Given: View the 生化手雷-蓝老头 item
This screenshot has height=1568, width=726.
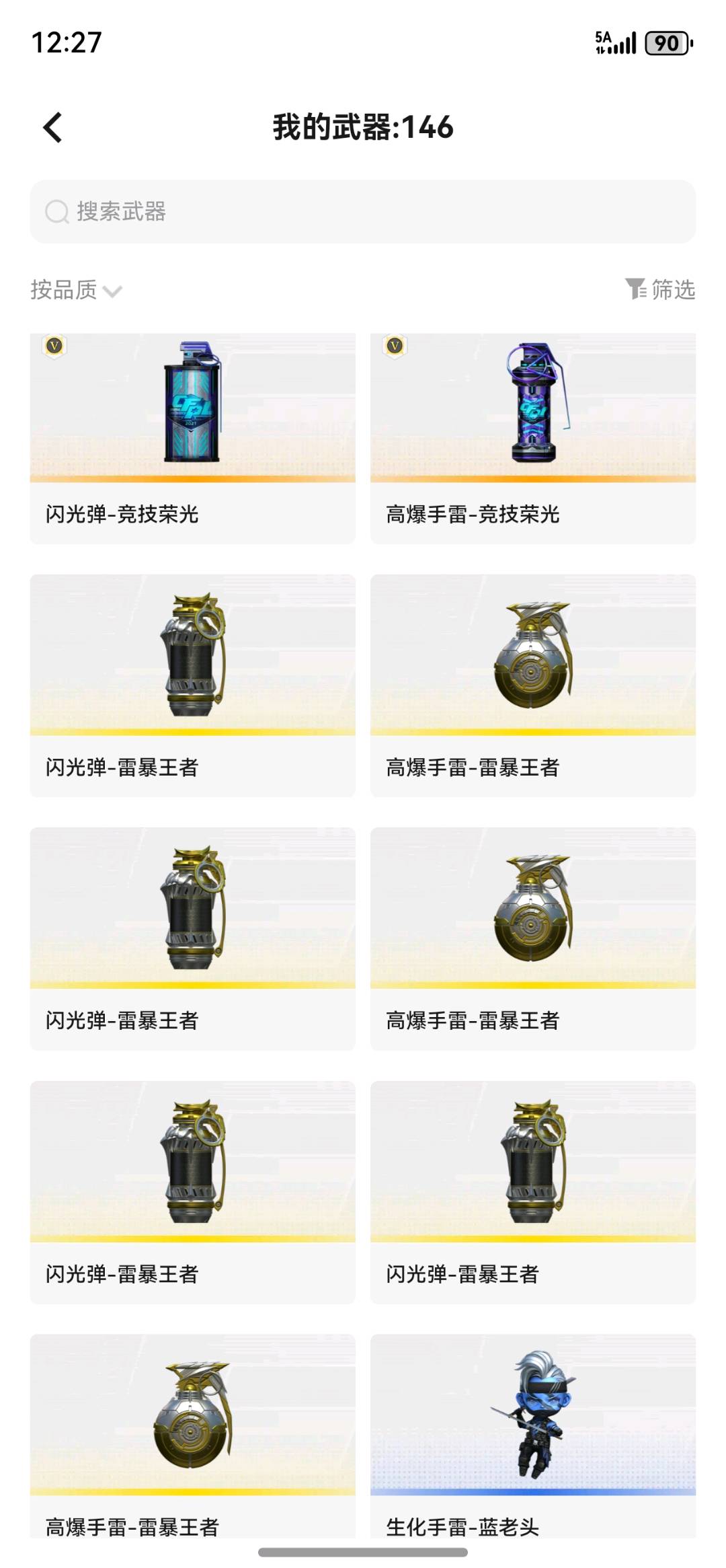Looking at the screenshot, I should tap(532, 1433).
